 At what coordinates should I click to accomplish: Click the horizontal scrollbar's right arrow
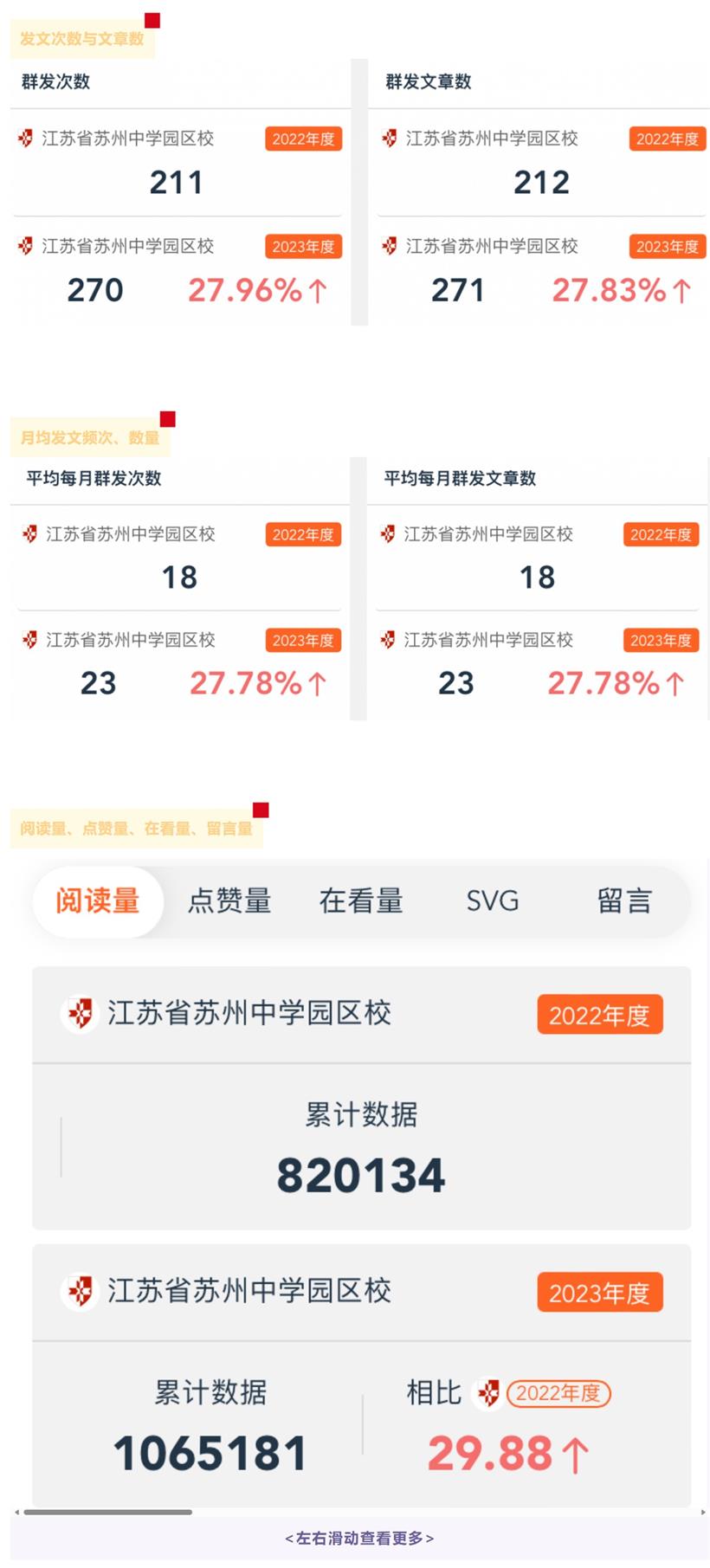pyautogui.click(x=702, y=1512)
